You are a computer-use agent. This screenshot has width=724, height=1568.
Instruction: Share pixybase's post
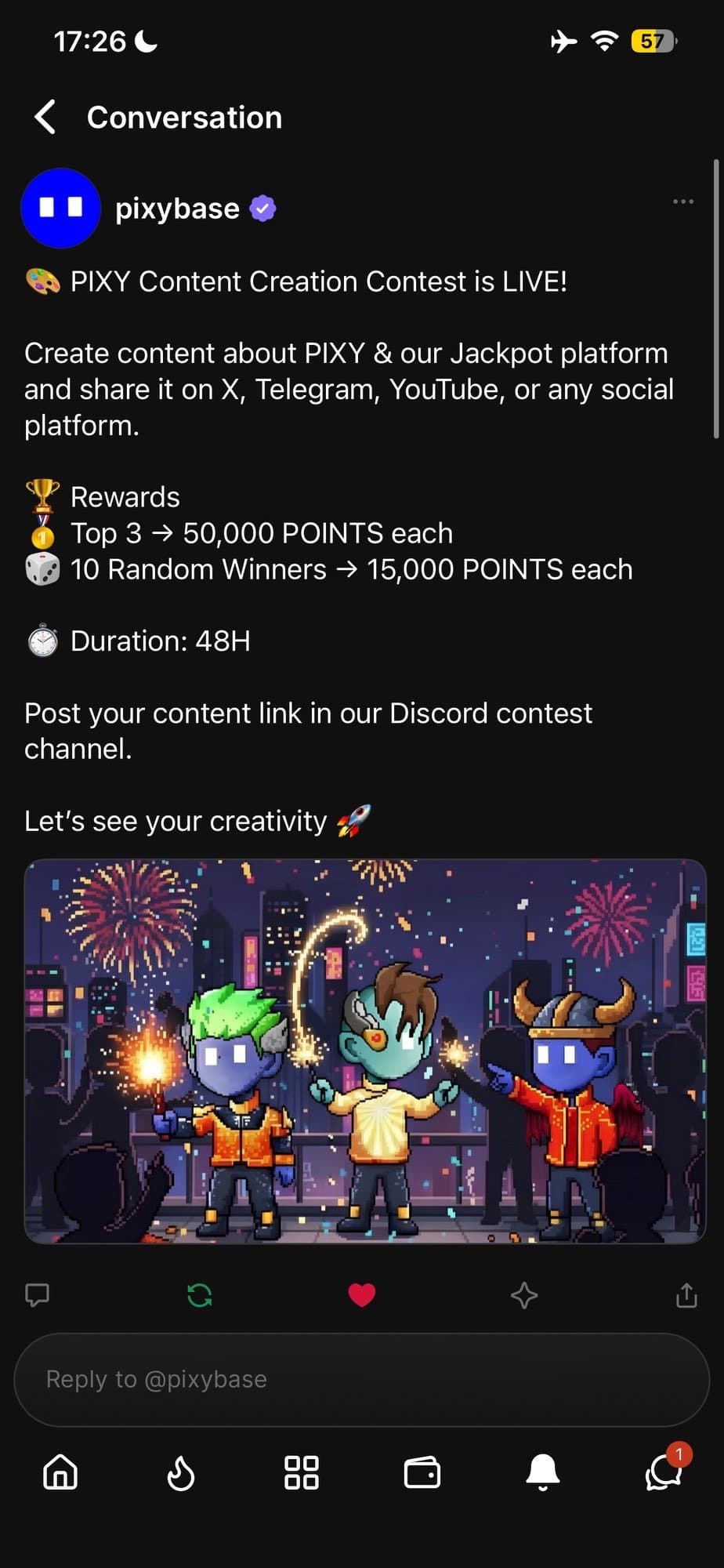tap(686, 1295)
